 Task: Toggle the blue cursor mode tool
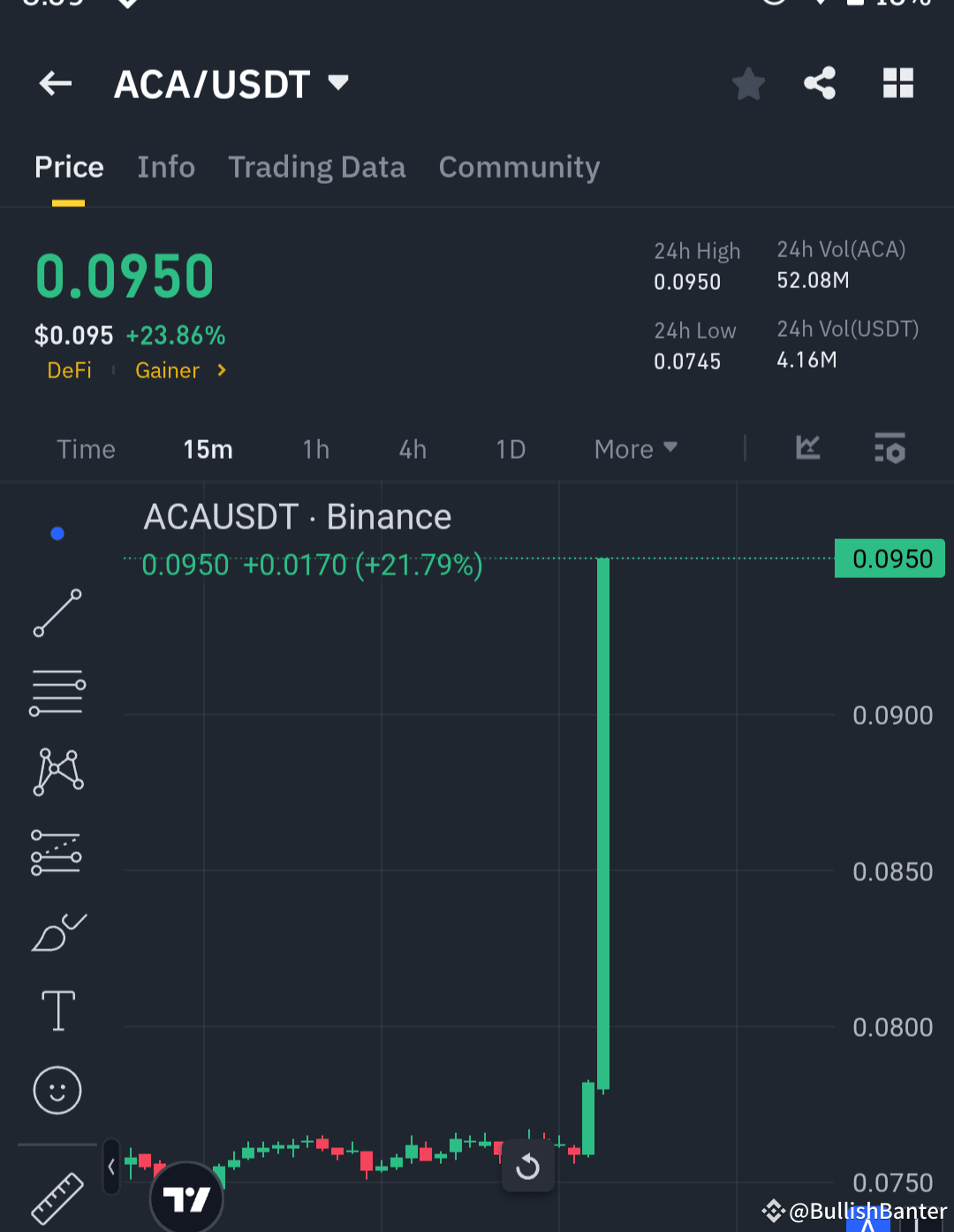pyautogui.click(x=57, y=533)
